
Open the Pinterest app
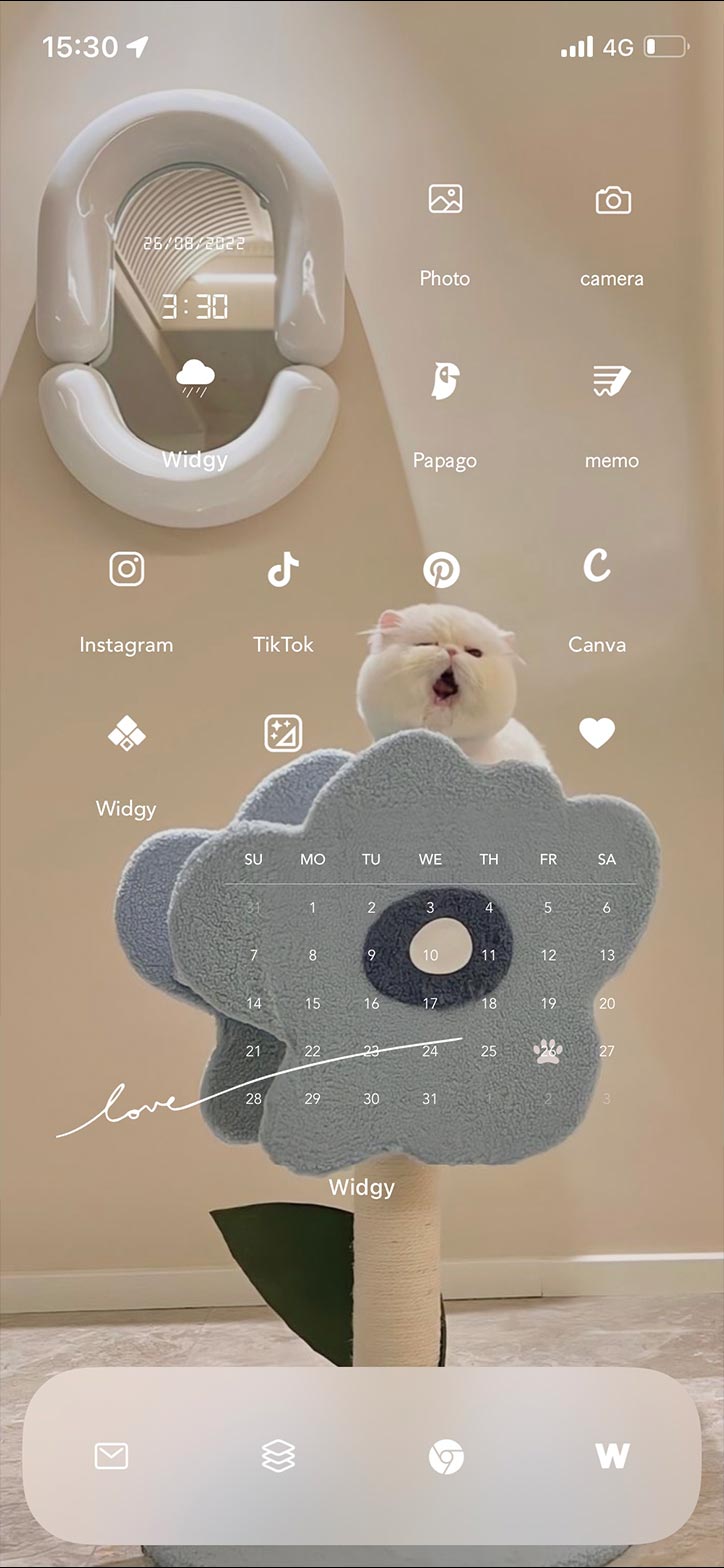(x=441, y=570)
